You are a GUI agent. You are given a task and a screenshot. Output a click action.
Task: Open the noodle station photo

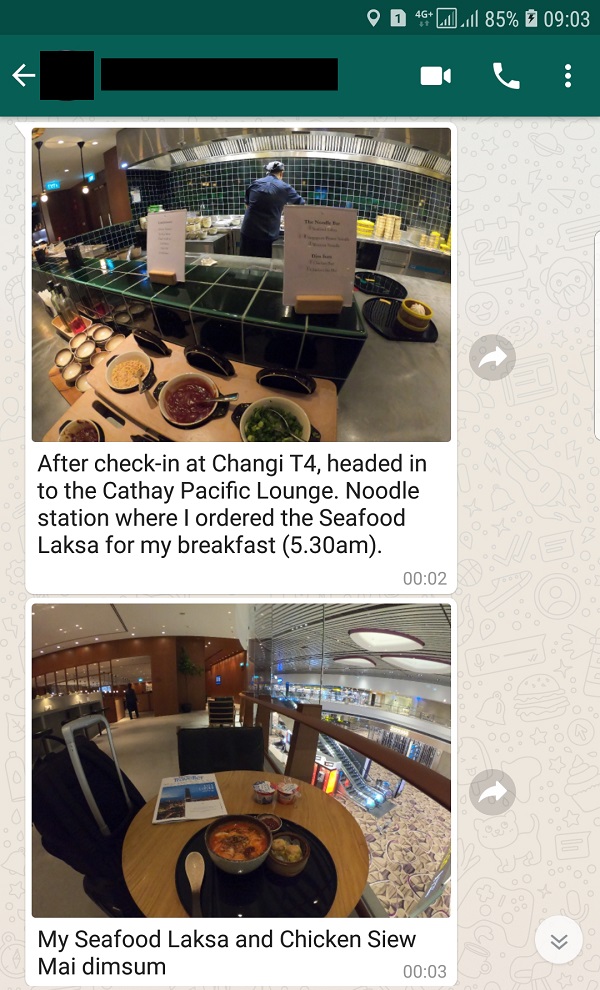[x=241, y=284]
